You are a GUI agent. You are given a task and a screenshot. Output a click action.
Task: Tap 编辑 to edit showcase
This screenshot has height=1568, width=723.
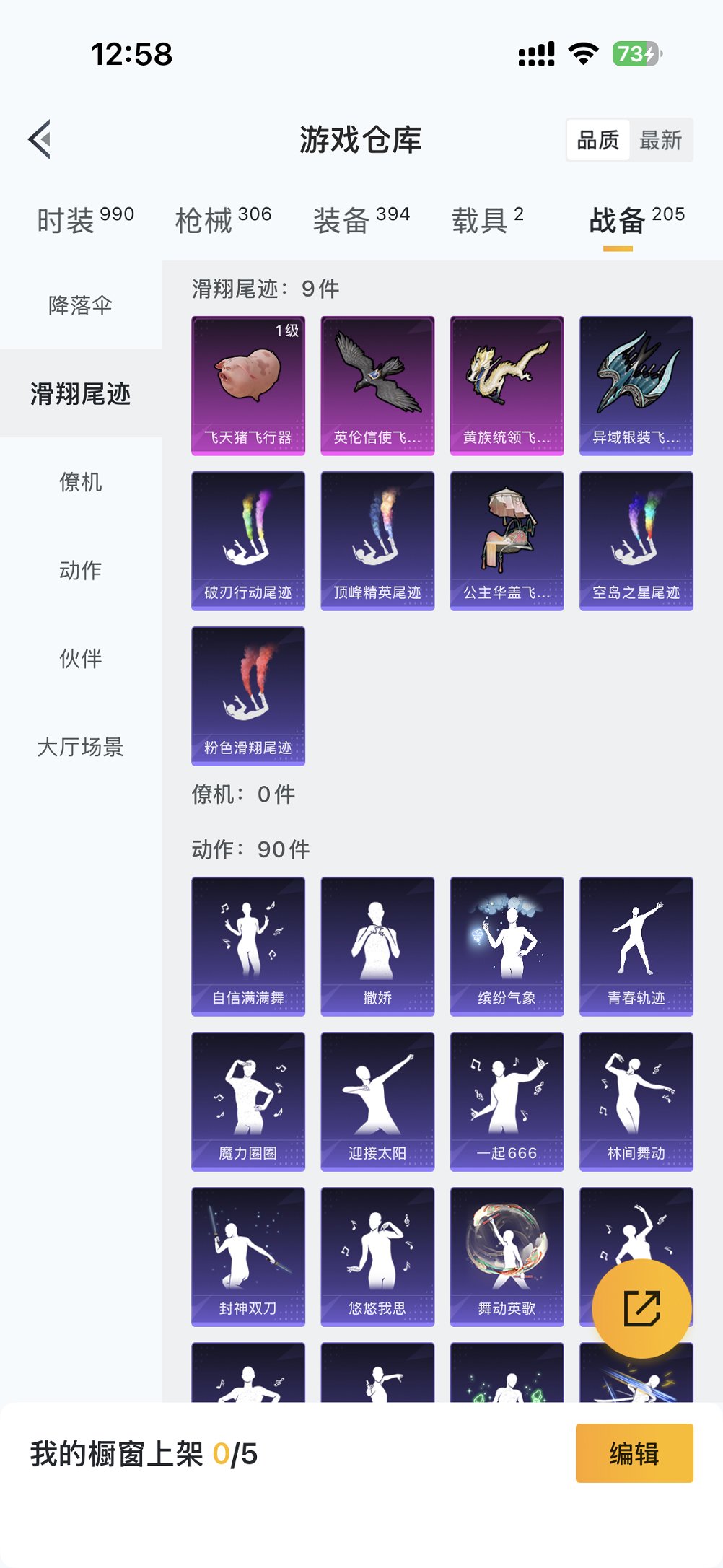(634, 1453)
